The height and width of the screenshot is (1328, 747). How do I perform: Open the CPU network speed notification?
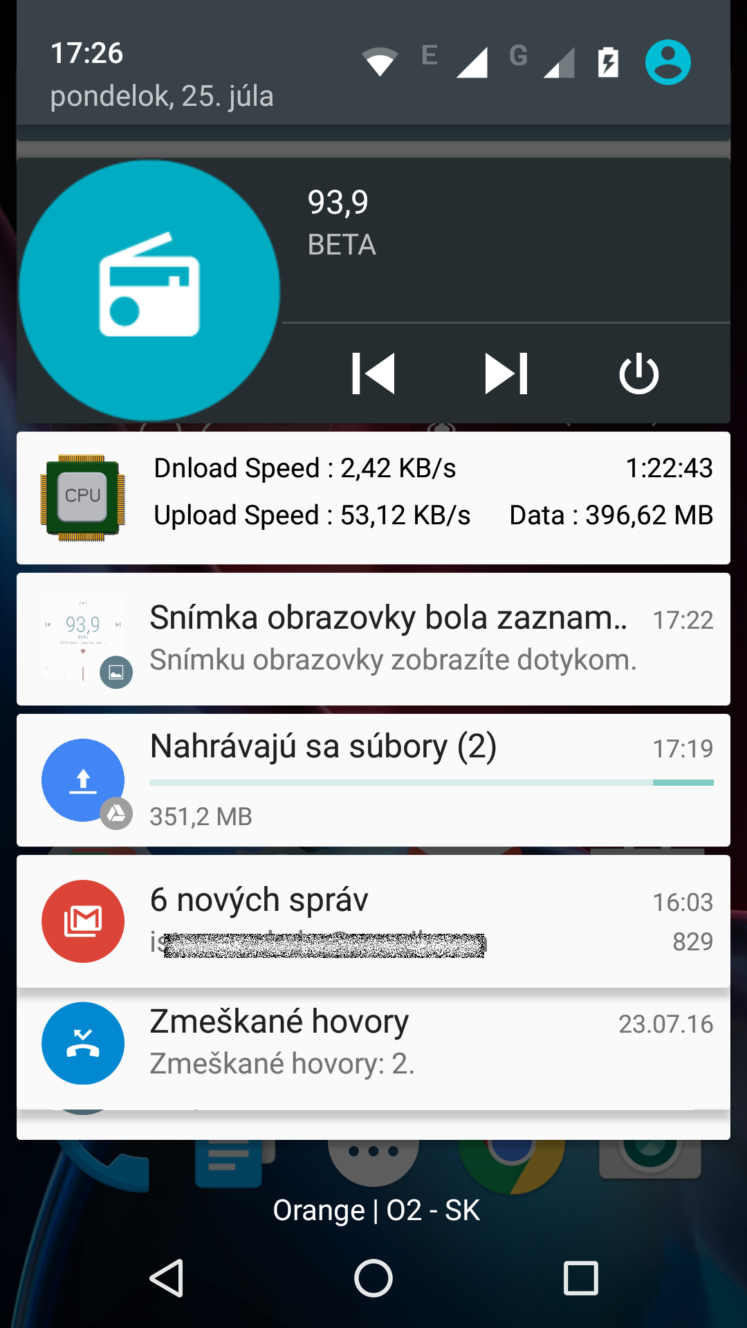pos(373,498)
